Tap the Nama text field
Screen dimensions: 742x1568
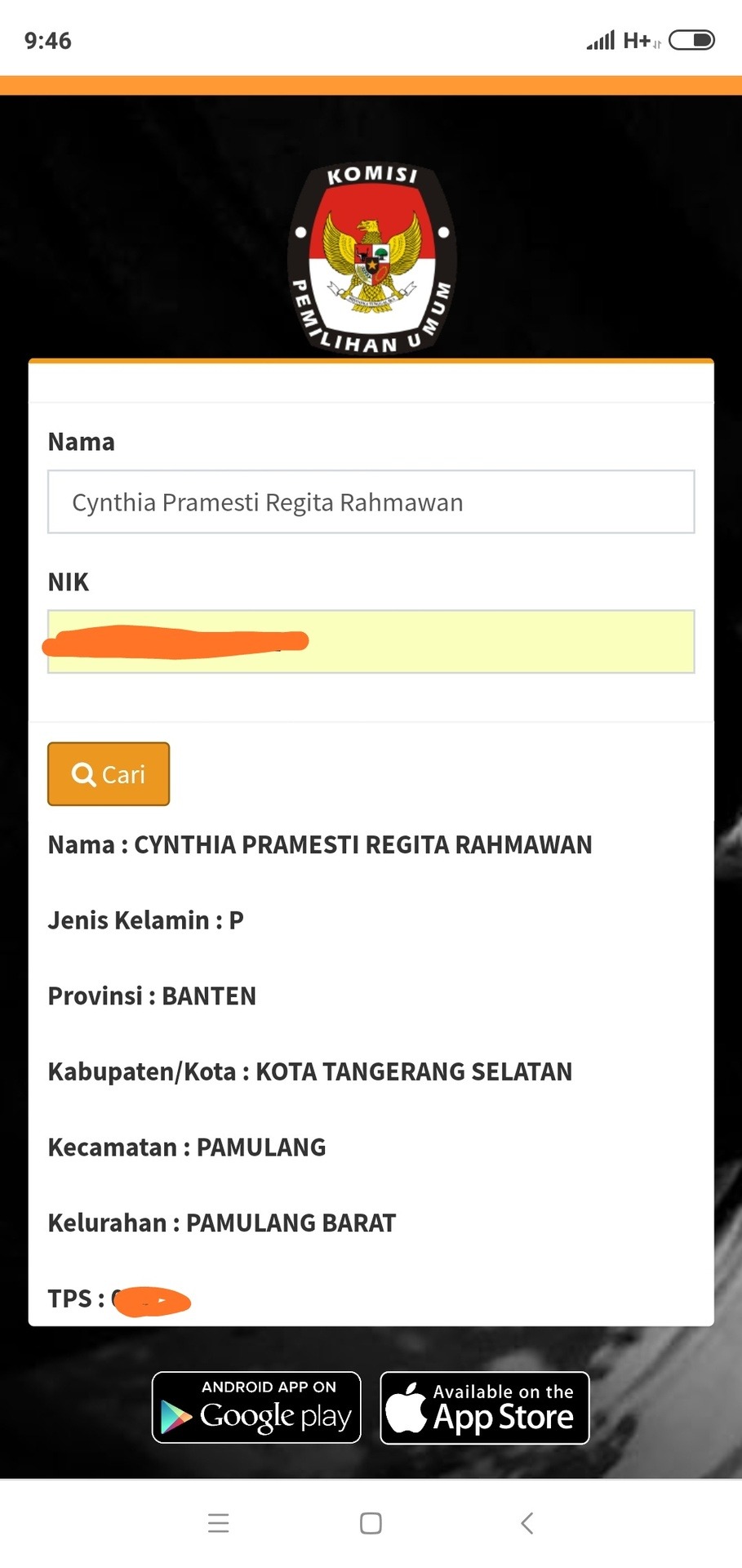click(x=371, y=501)
